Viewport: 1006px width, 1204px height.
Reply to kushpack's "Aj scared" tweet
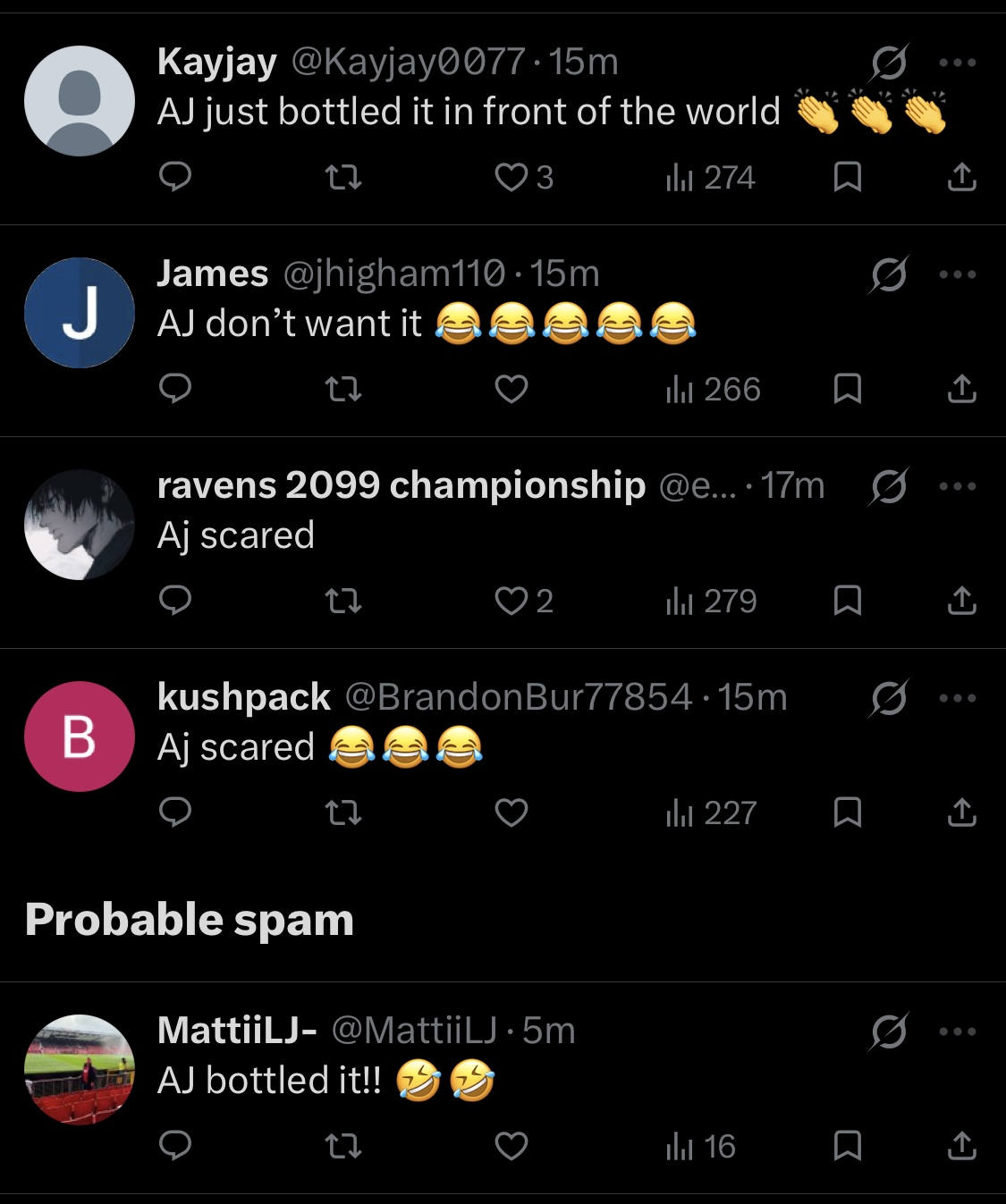tap(175, 812)
